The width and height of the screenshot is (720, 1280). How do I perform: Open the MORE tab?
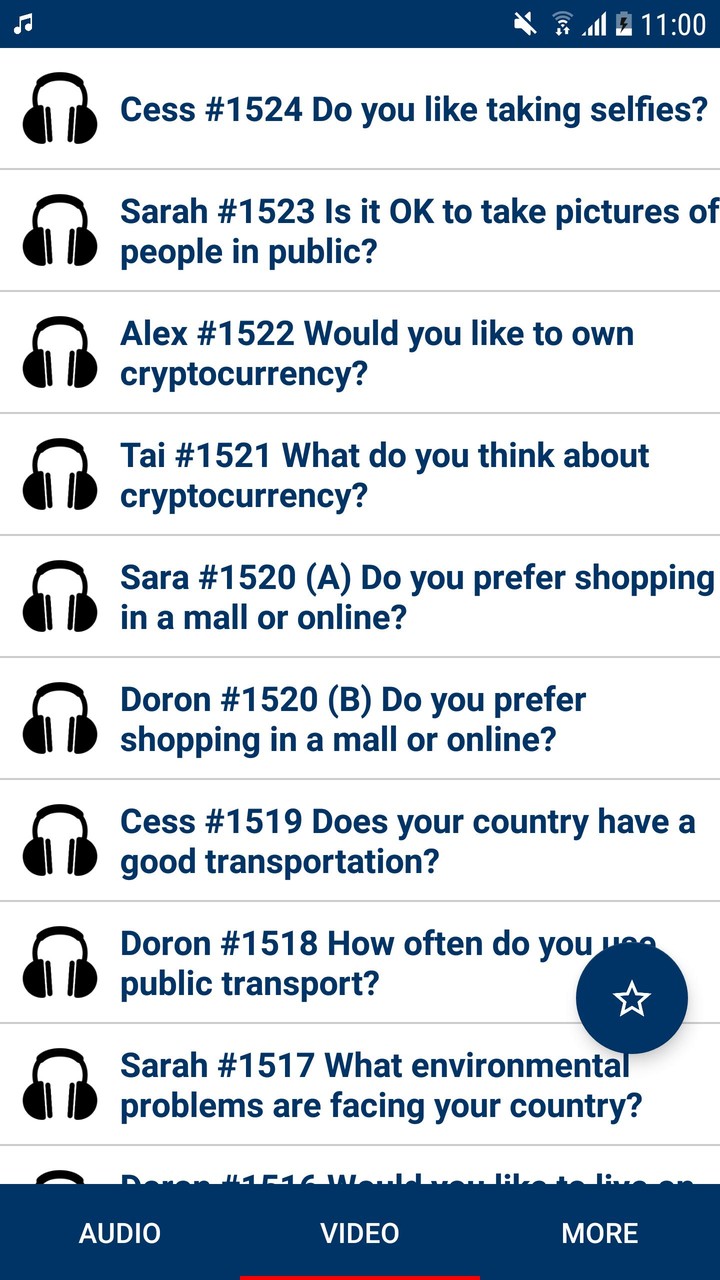[x=599, y=1234]
